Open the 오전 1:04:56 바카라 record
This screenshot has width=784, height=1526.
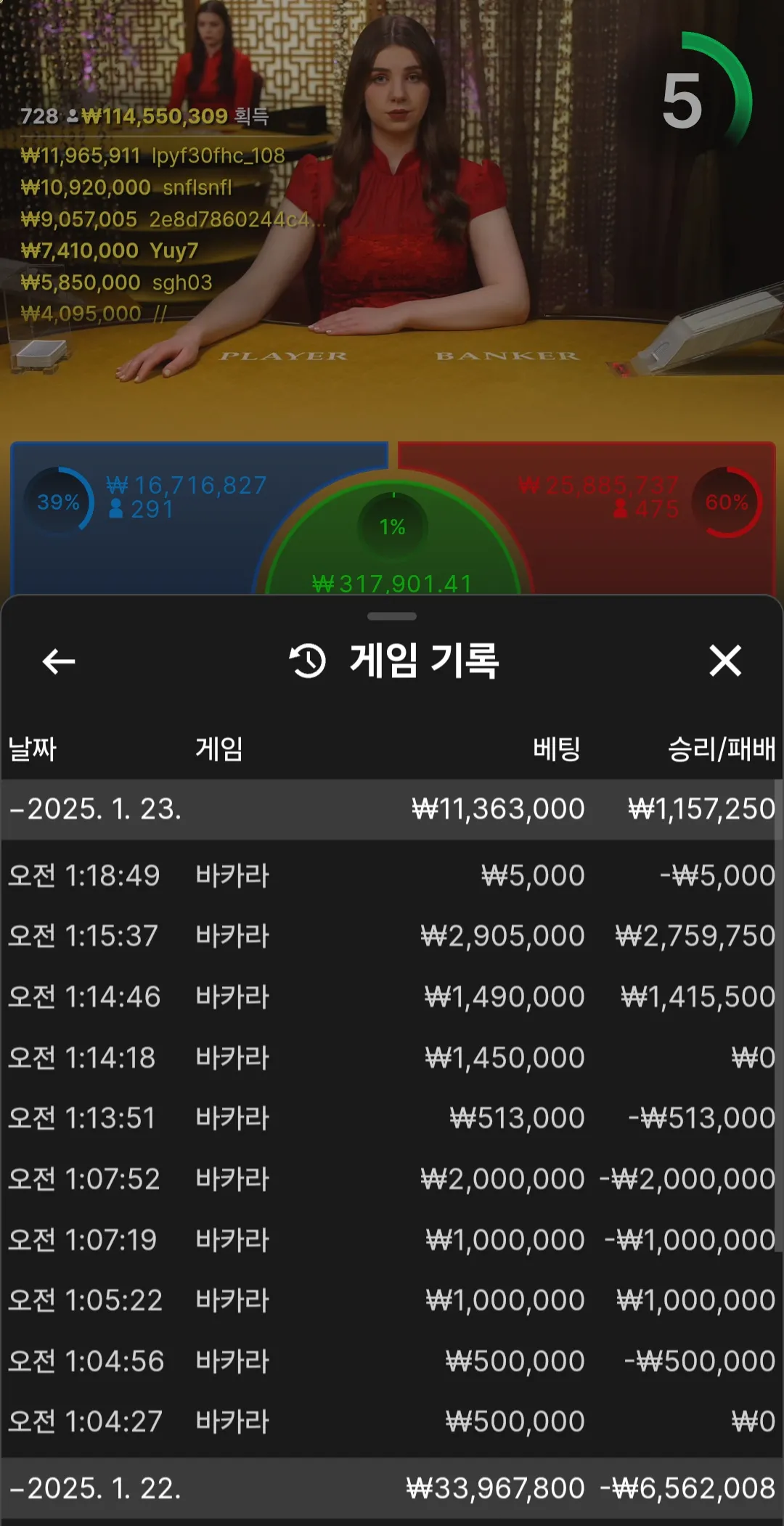[x=391, y=1361]
